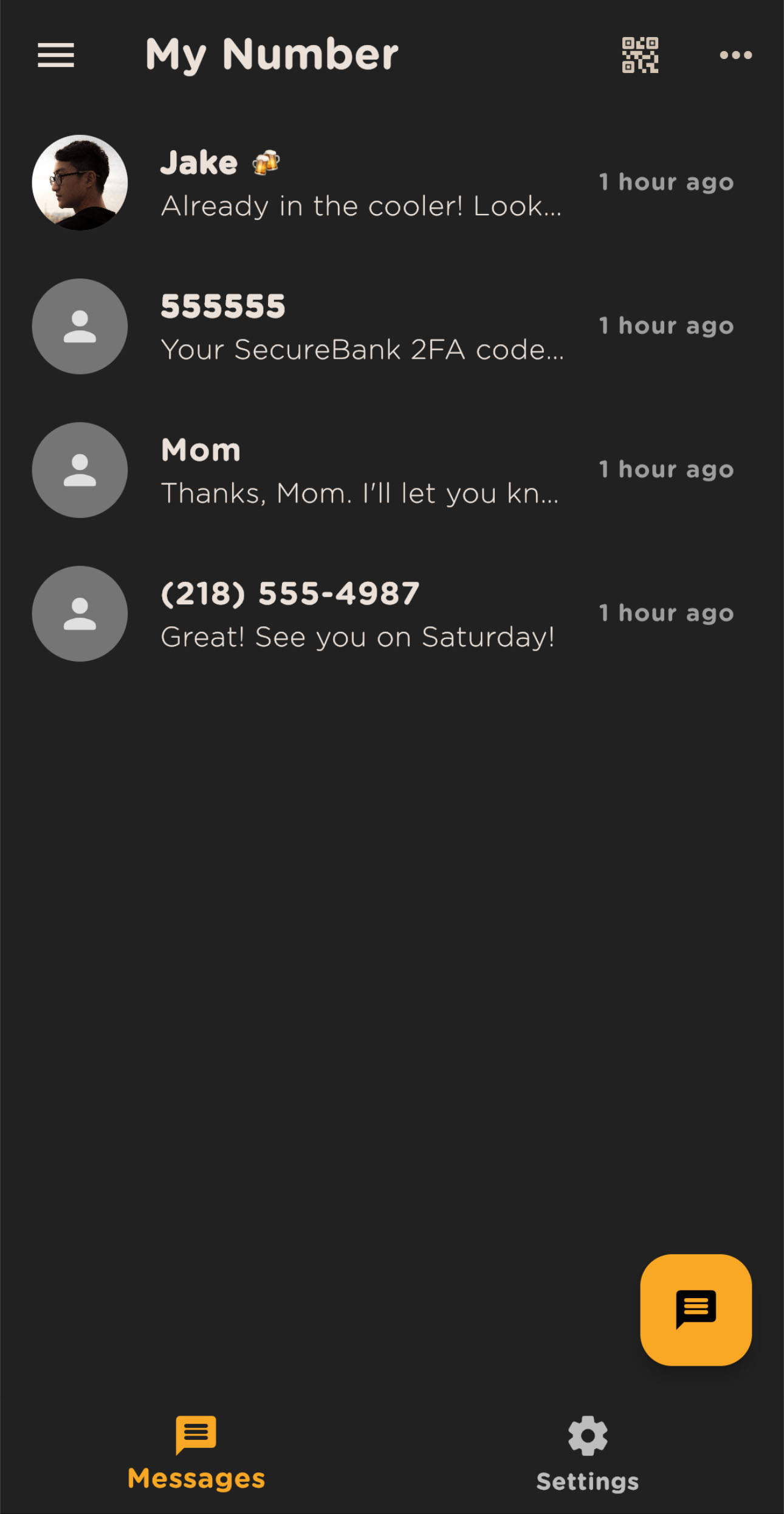Open the conversation with Jake
784x1514 pixels.
361,183
